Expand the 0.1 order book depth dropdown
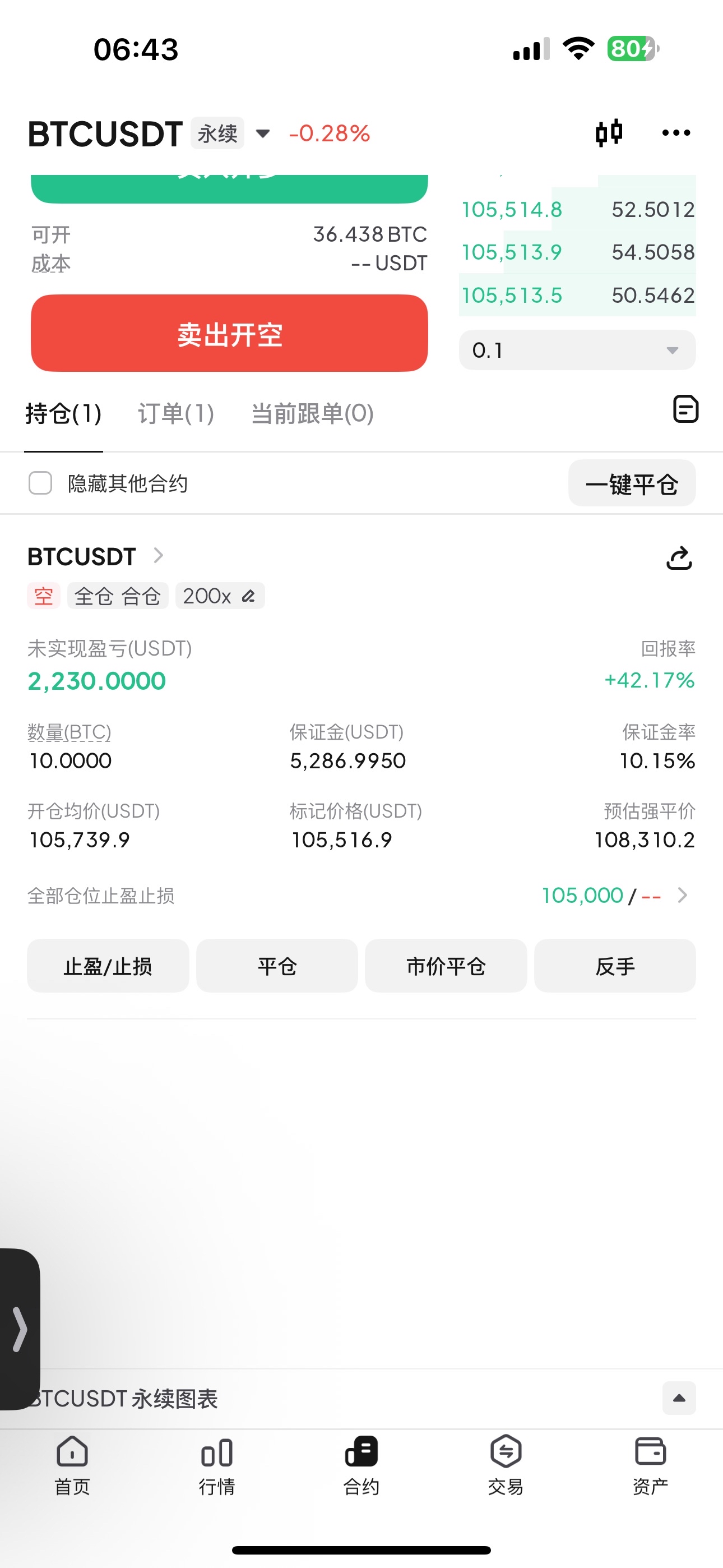This screenshot has height=1568, width=723. pyautogui.click(x=577, y=350)
